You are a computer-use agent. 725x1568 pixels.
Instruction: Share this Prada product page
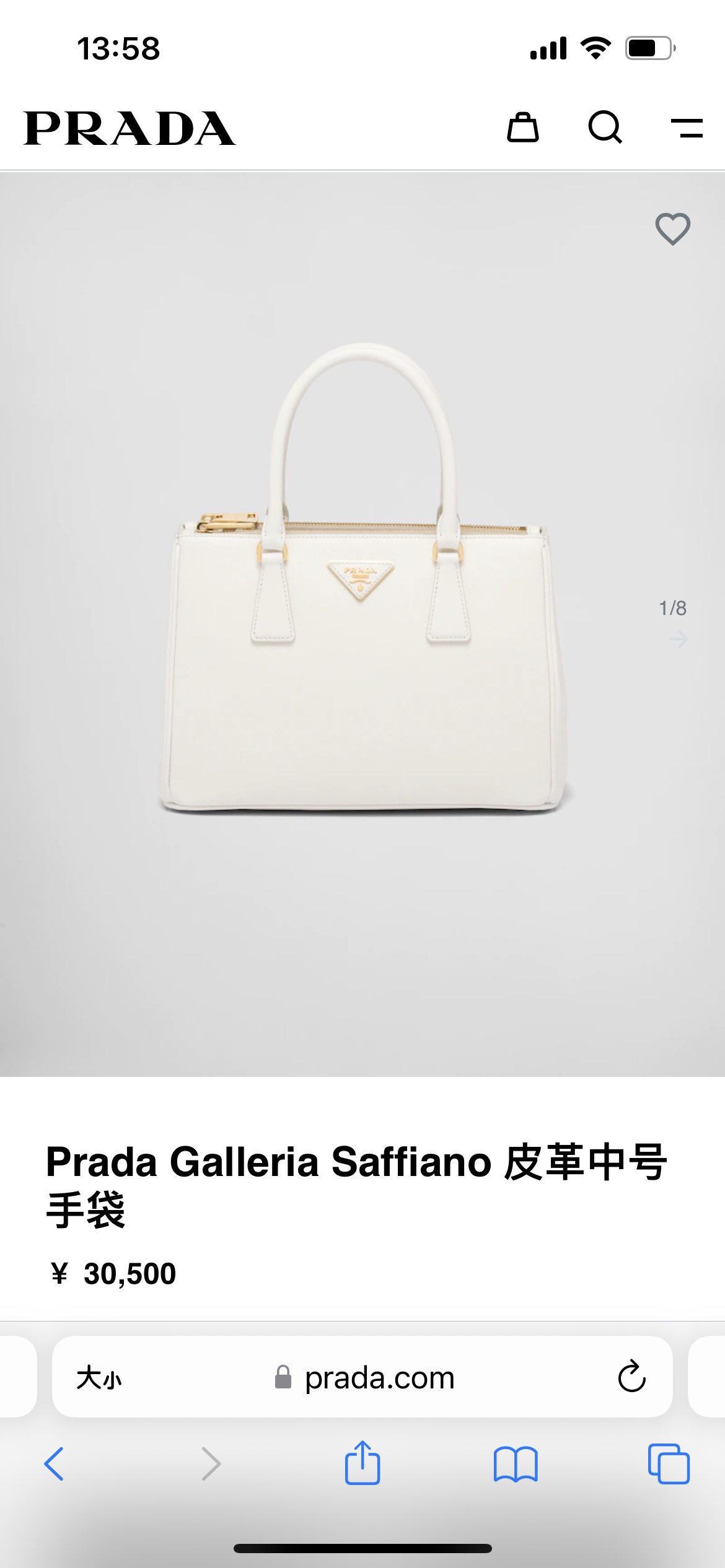point(362,1463)
